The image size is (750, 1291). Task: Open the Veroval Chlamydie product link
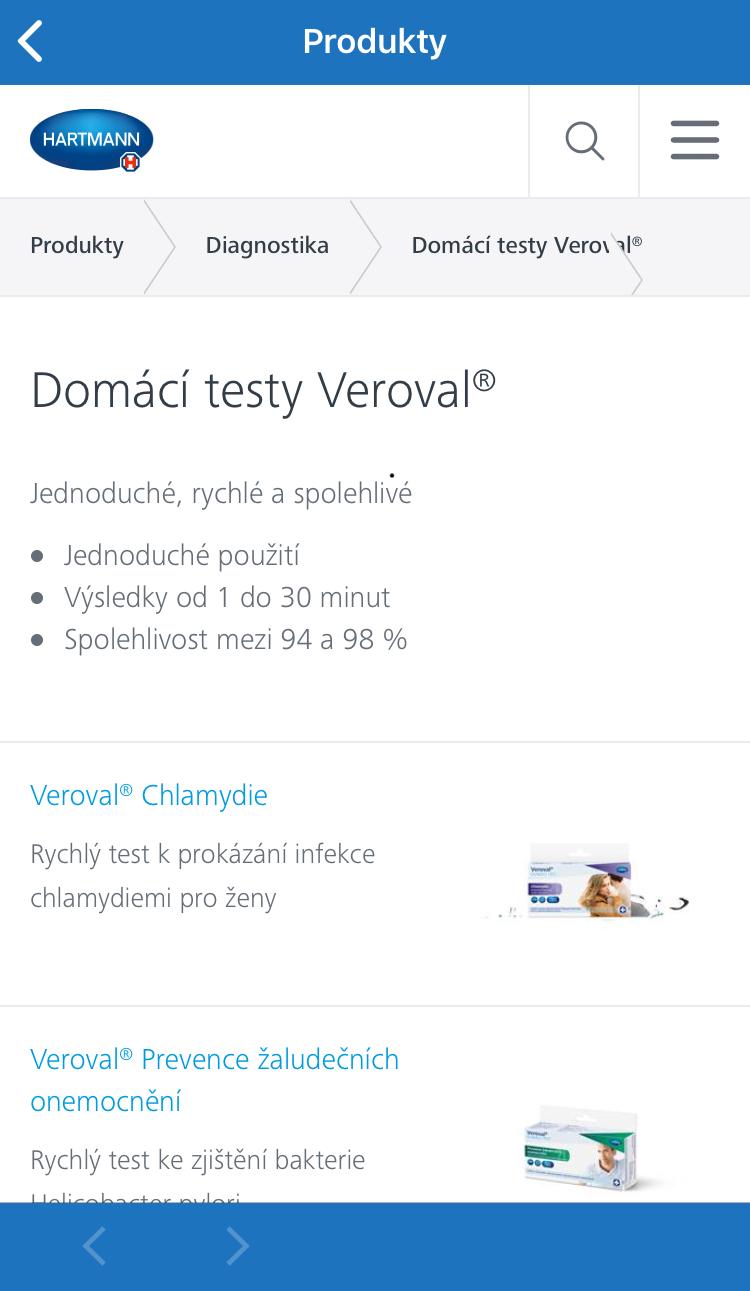(149, 796)
